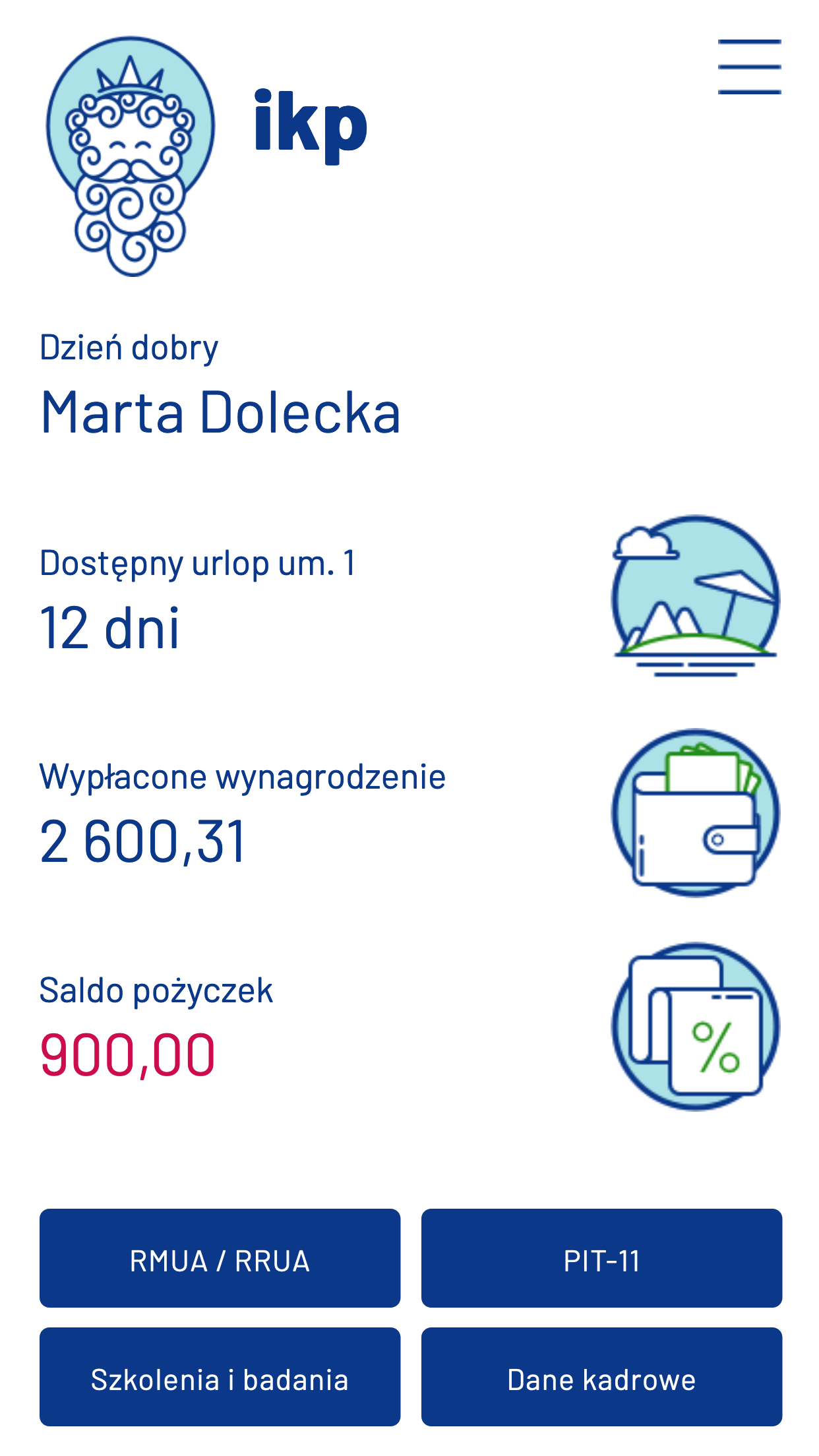Open the hamburger menu
The width and height of the screenshot is (819, 1456).
point(749,67)
